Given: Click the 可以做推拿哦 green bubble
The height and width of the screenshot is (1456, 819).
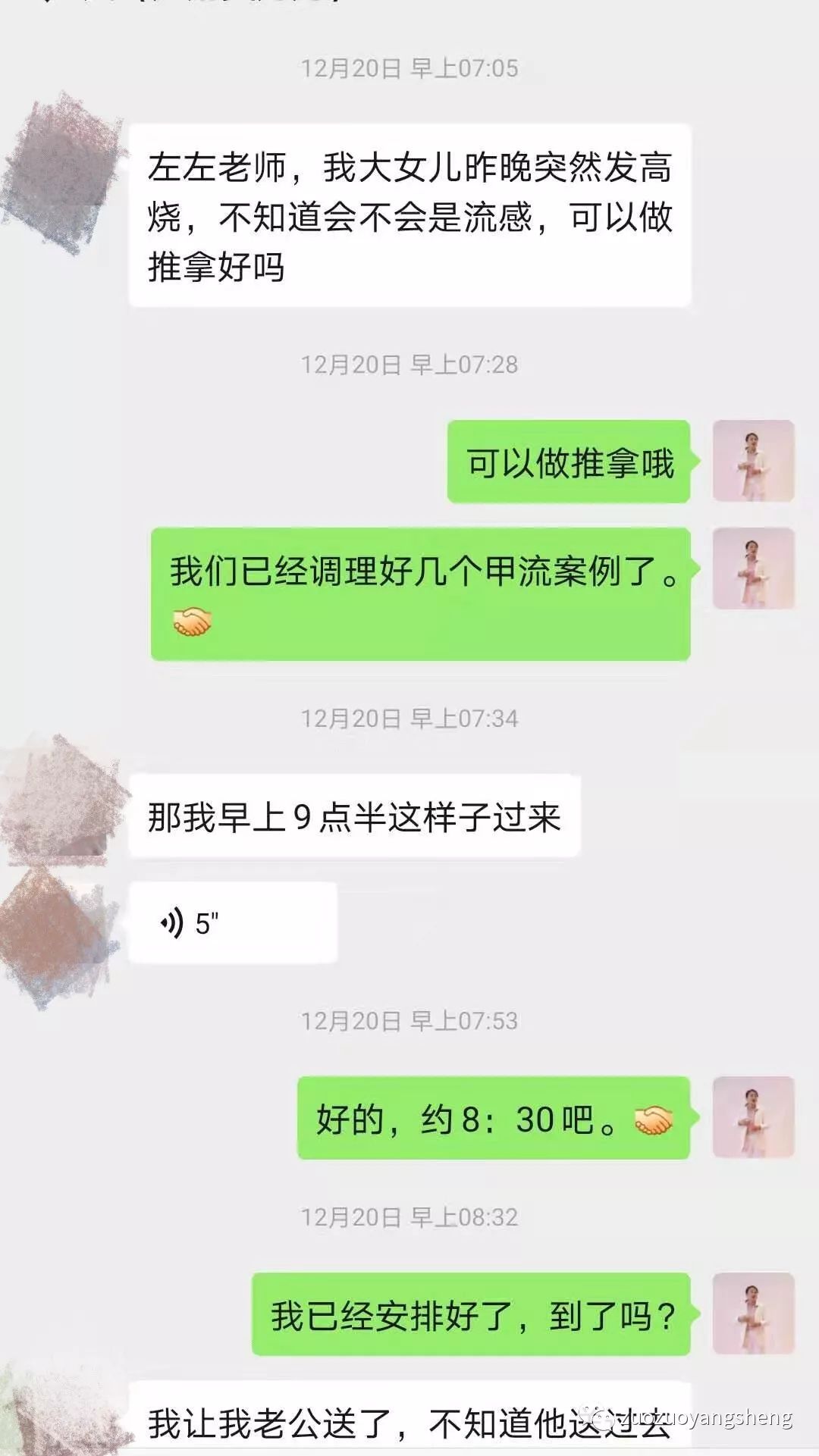Looking at the screenshot, I should click(x=569, y=462).
